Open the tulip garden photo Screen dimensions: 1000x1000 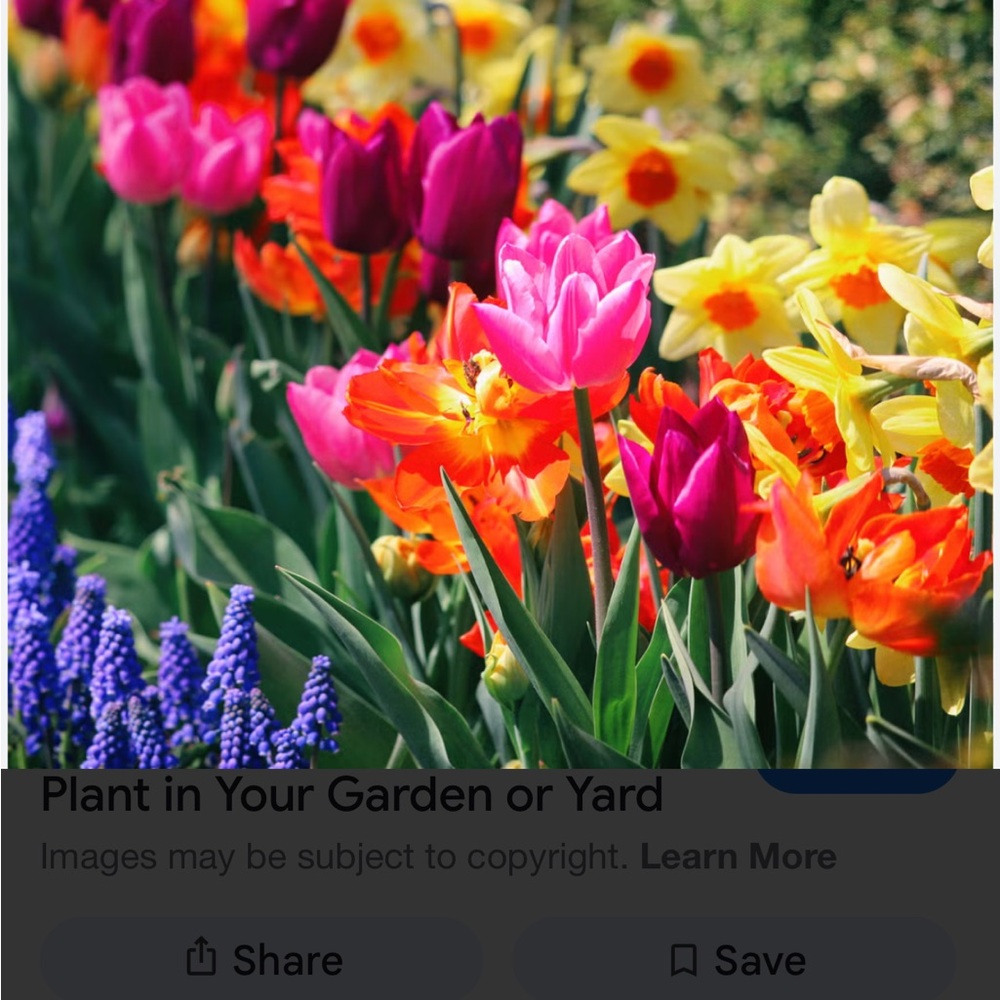tap(500, 385)
